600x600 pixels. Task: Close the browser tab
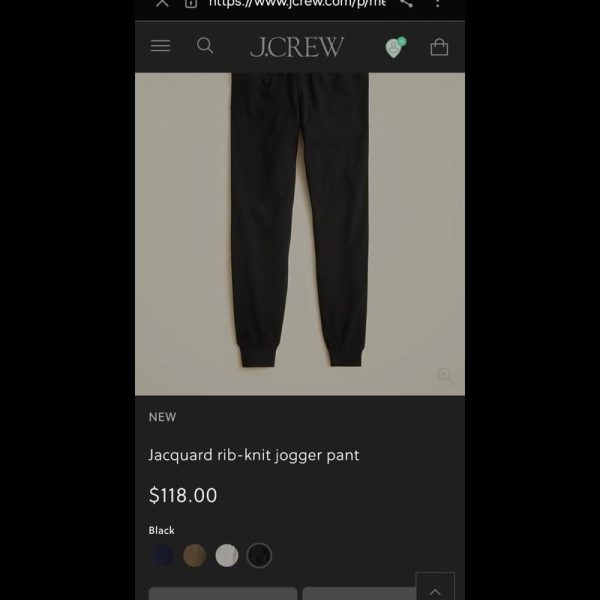pos(162,3)
